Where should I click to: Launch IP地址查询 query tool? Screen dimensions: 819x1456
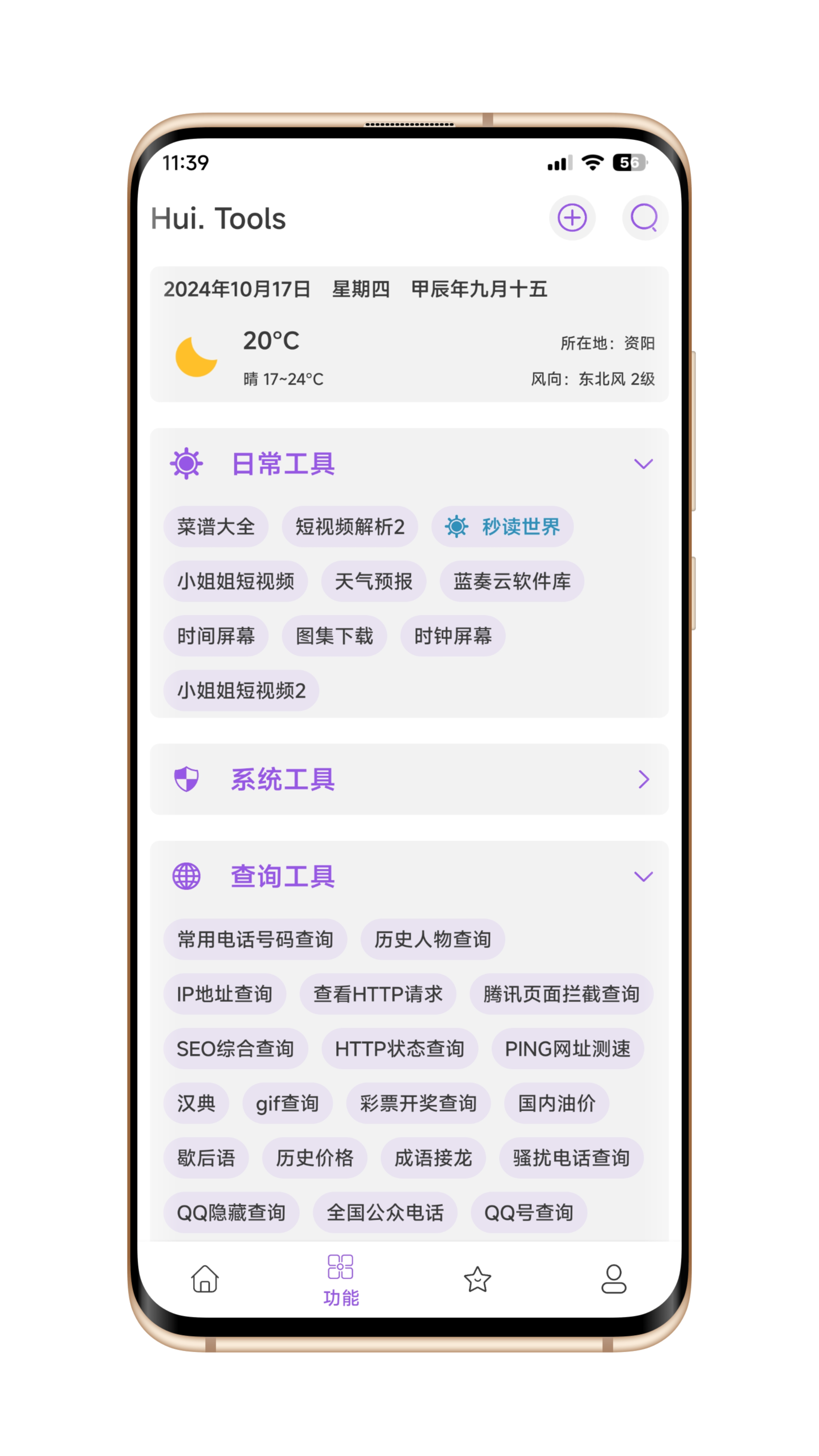point(224,994)
